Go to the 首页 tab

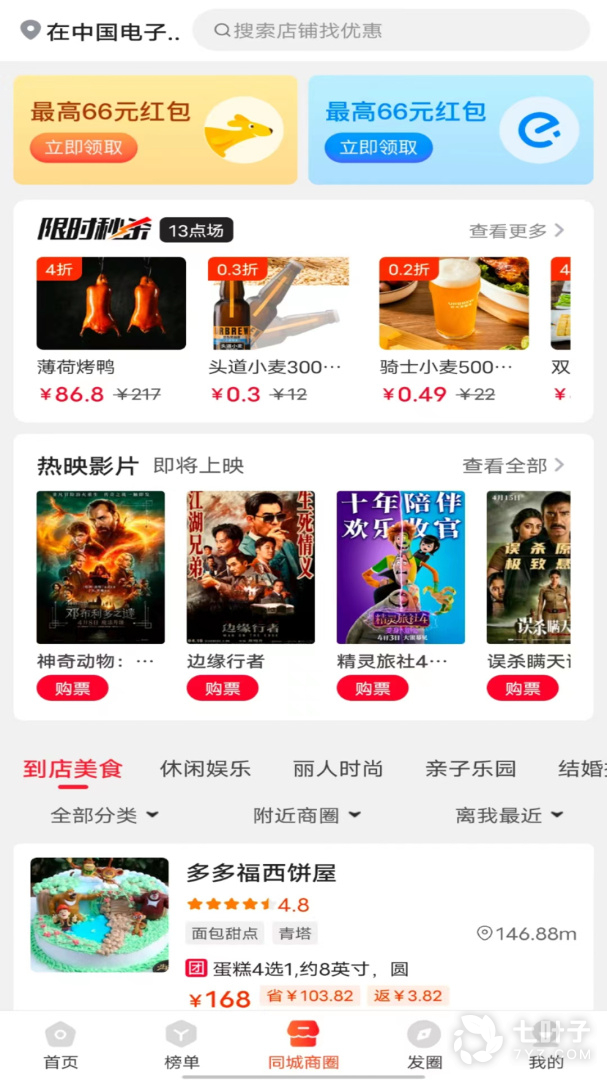pyautogui.click(x=60, y=1046)
